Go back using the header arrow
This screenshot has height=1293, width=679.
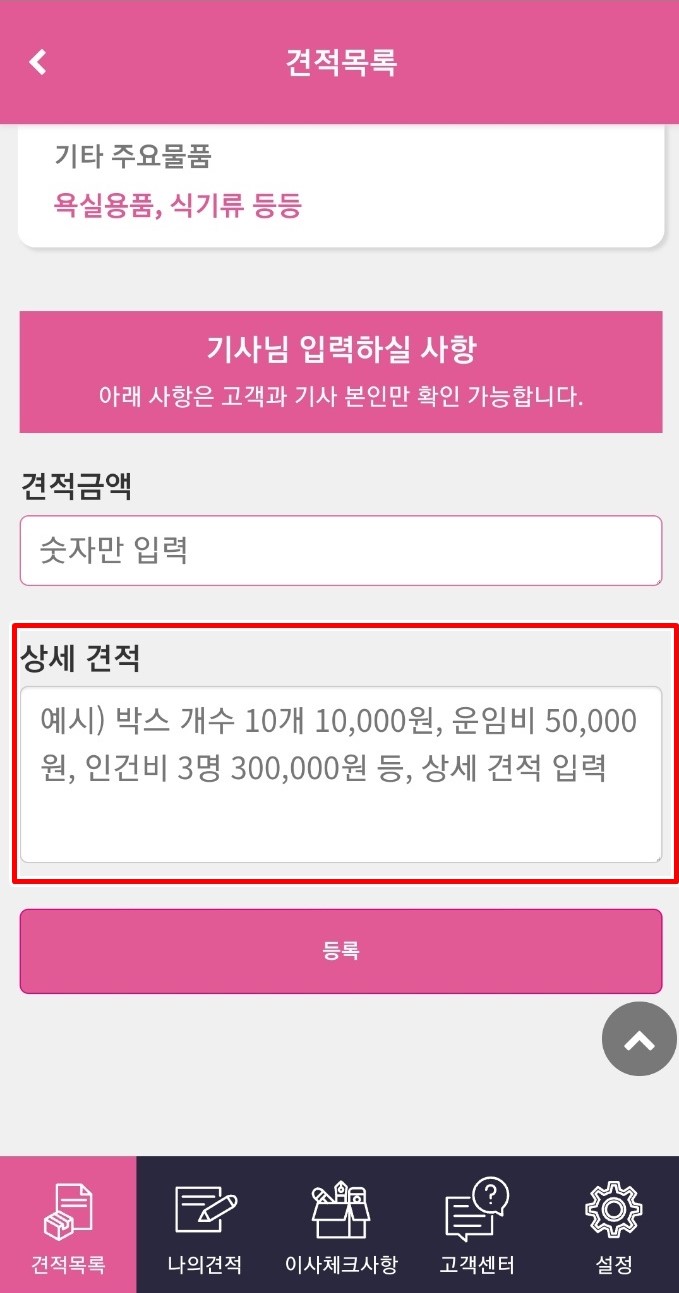pos(38,62)
